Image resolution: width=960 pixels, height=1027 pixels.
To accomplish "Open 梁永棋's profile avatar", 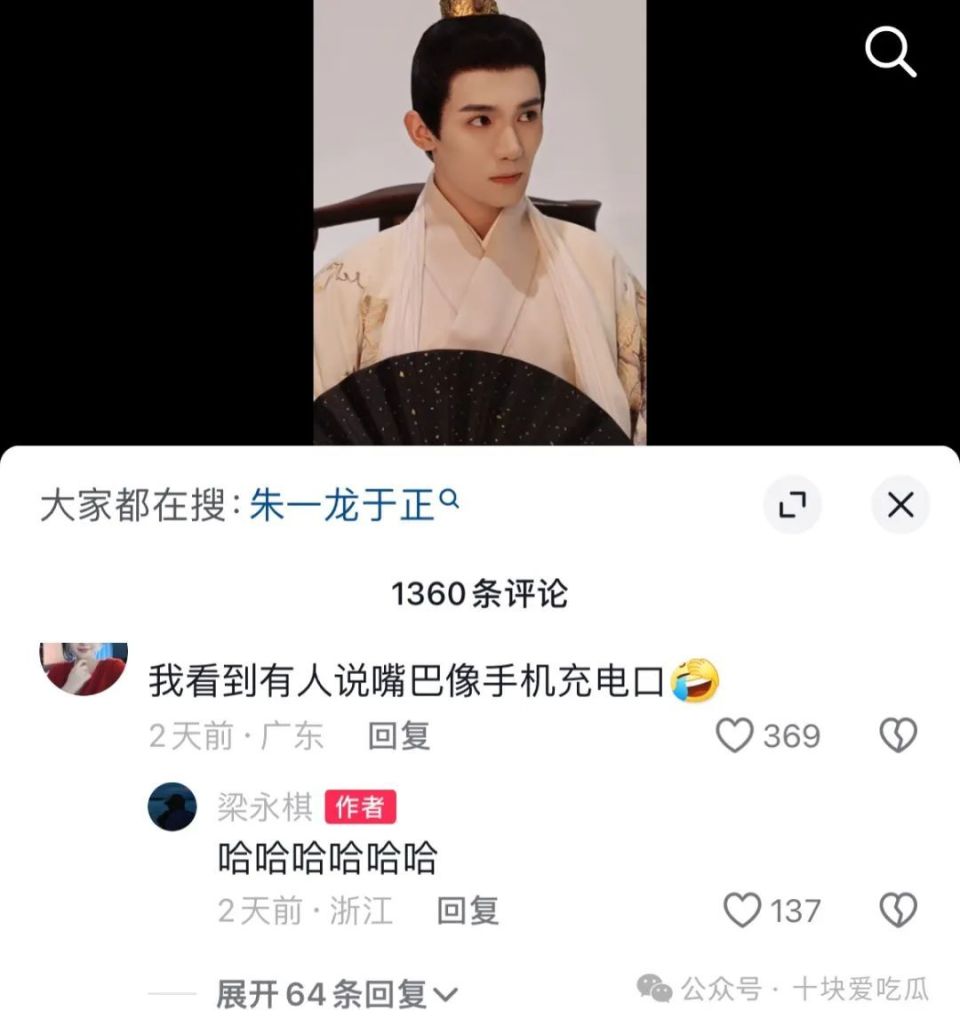I will click(x=172, y=806).
